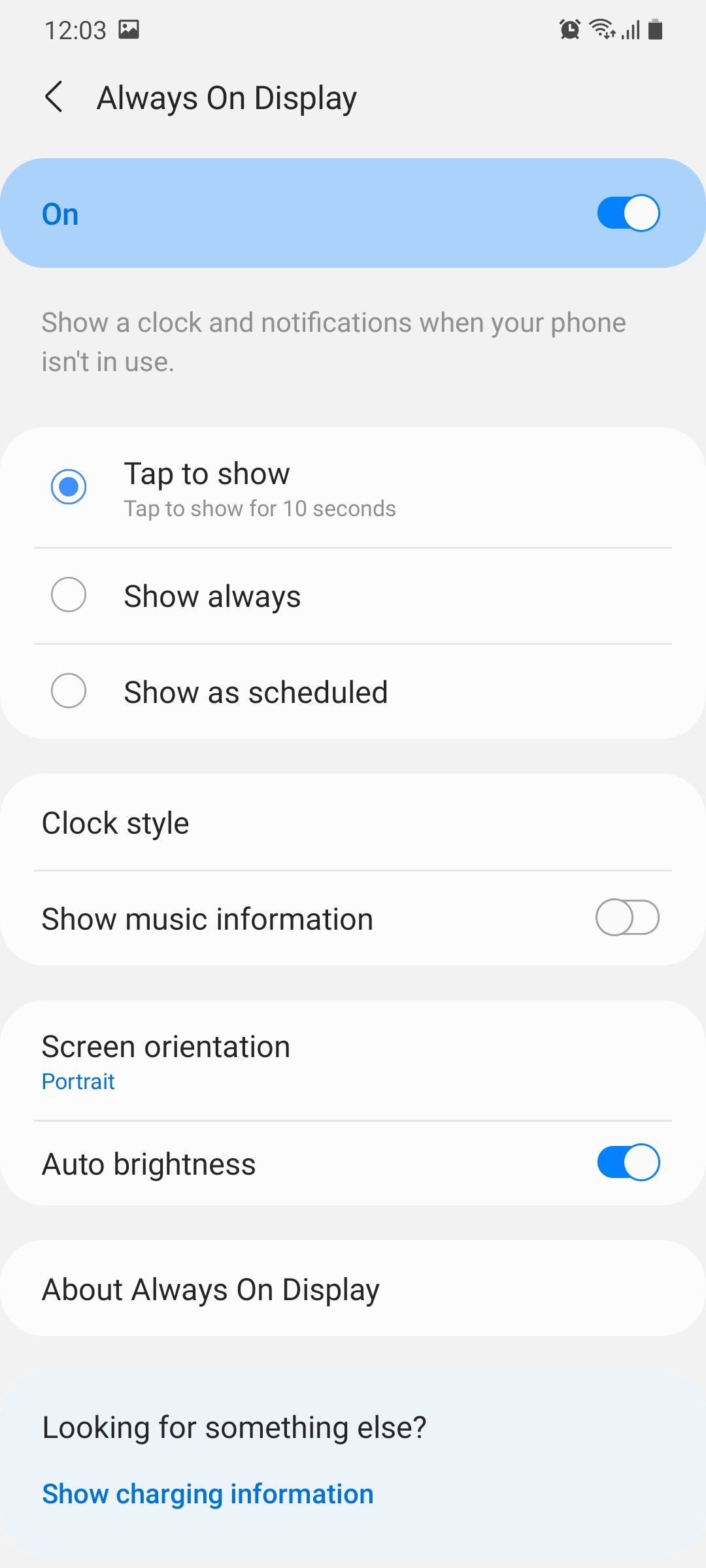Select the Tap to show option
Image resolution: width=706 pixels, height=1568 pixels.
pyautogui.click(x=69, y=487)
